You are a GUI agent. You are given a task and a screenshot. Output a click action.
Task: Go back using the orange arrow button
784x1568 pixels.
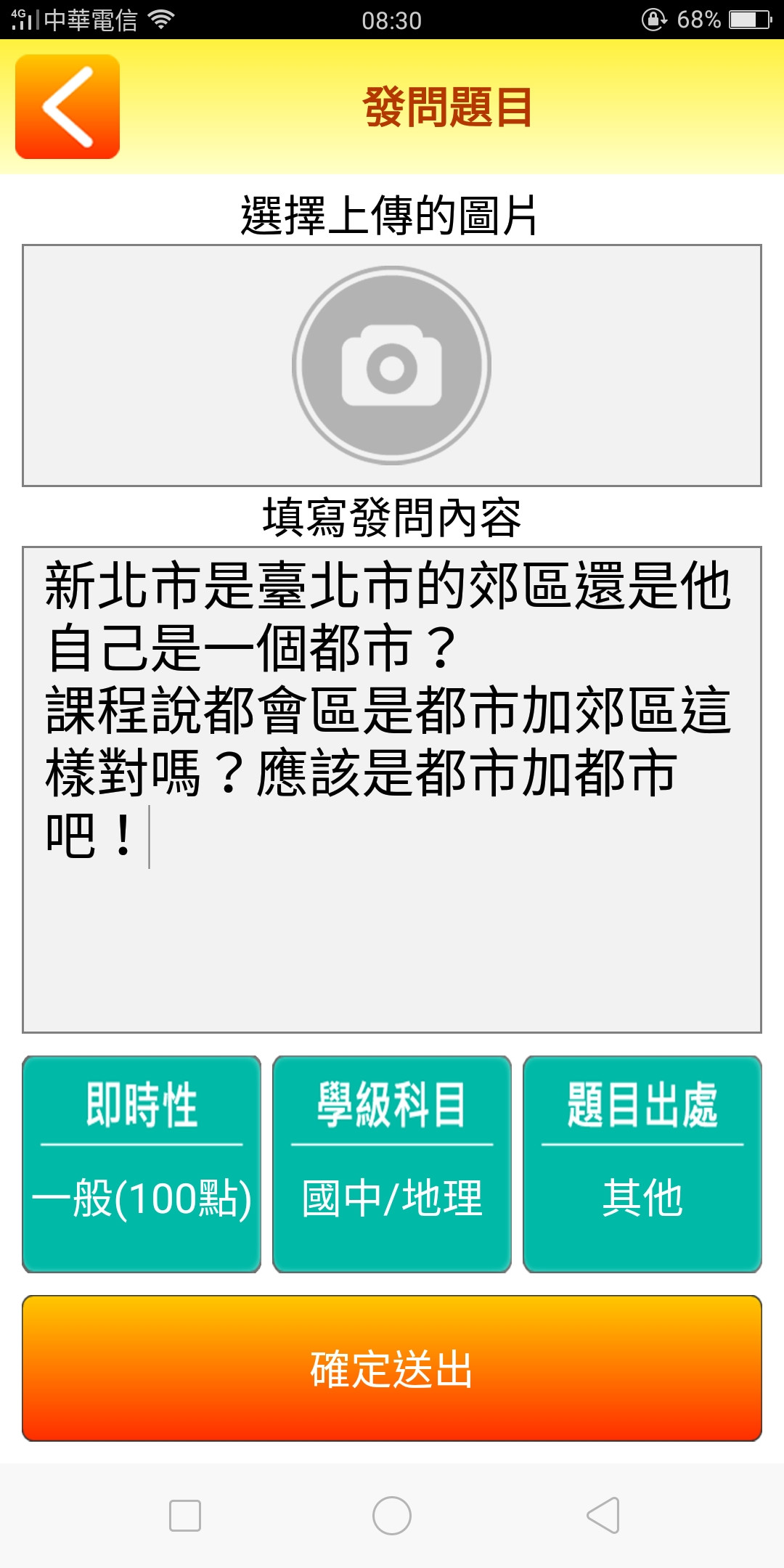tap(68, 107)
